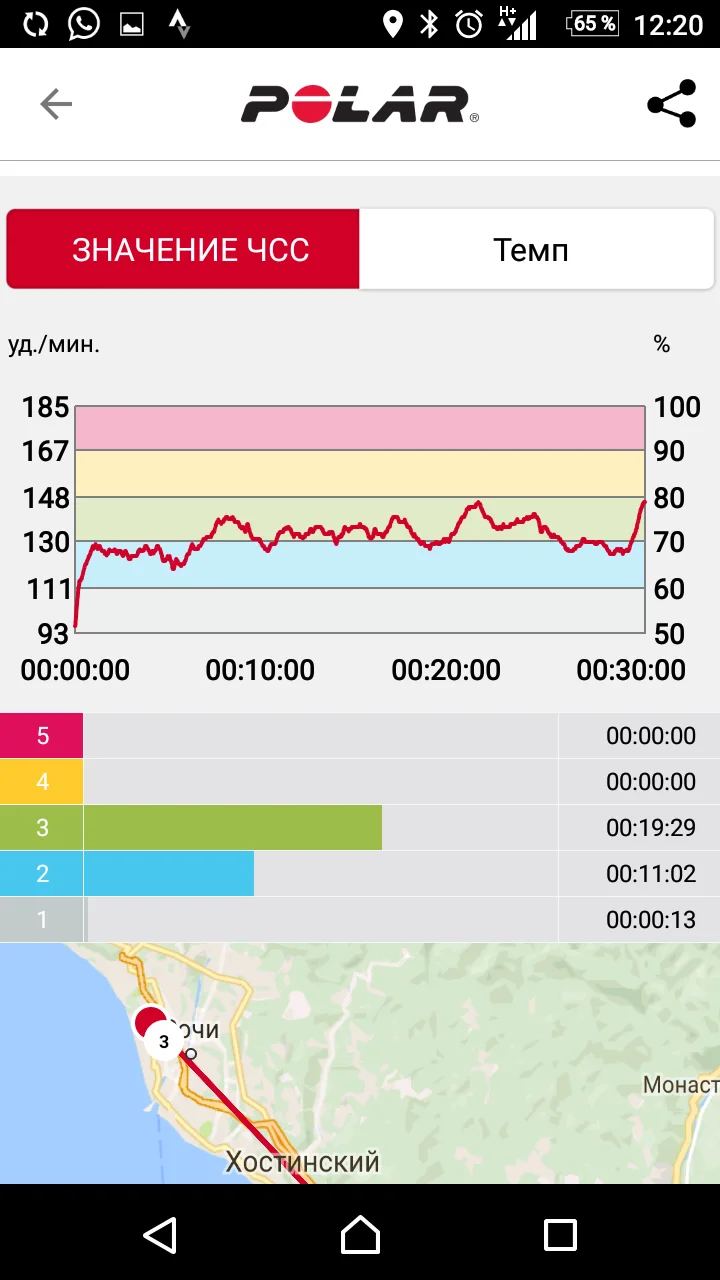Switch to the Темп tab
The width and height of the screenshot is (720, 1280).
pos(537,249)
